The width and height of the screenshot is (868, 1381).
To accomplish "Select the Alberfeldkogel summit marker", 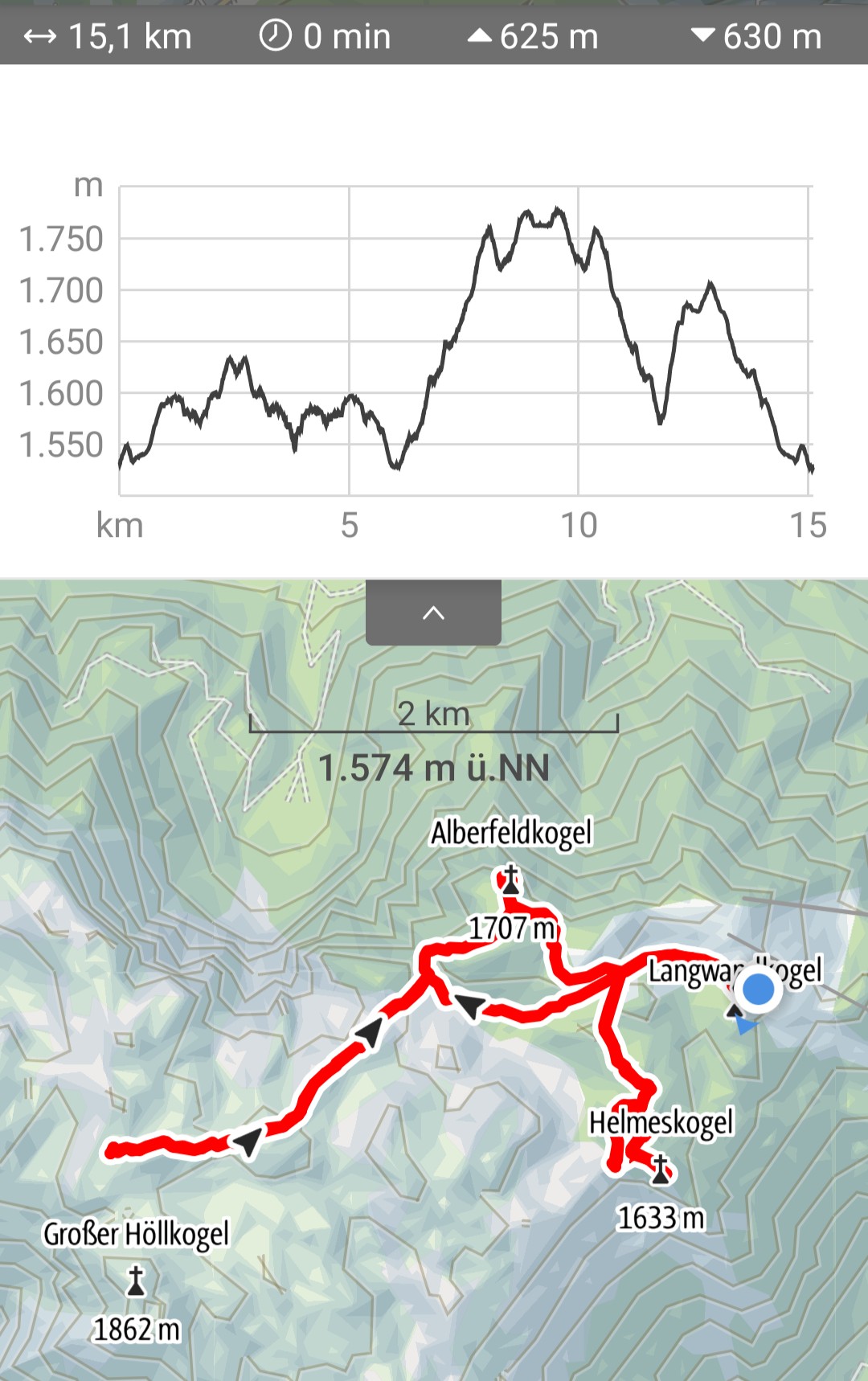I will (510, 879).
